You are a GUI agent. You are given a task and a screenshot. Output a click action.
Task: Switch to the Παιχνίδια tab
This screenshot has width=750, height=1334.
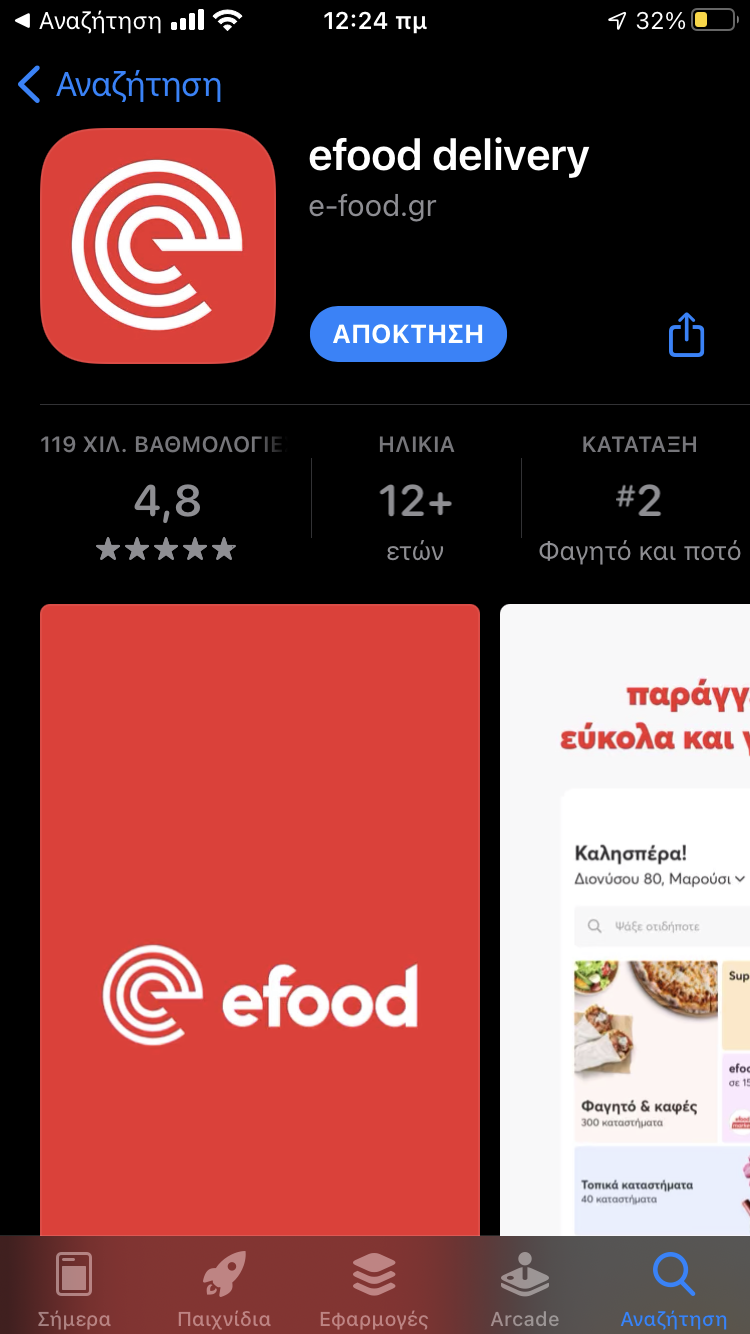(224, 1288)
